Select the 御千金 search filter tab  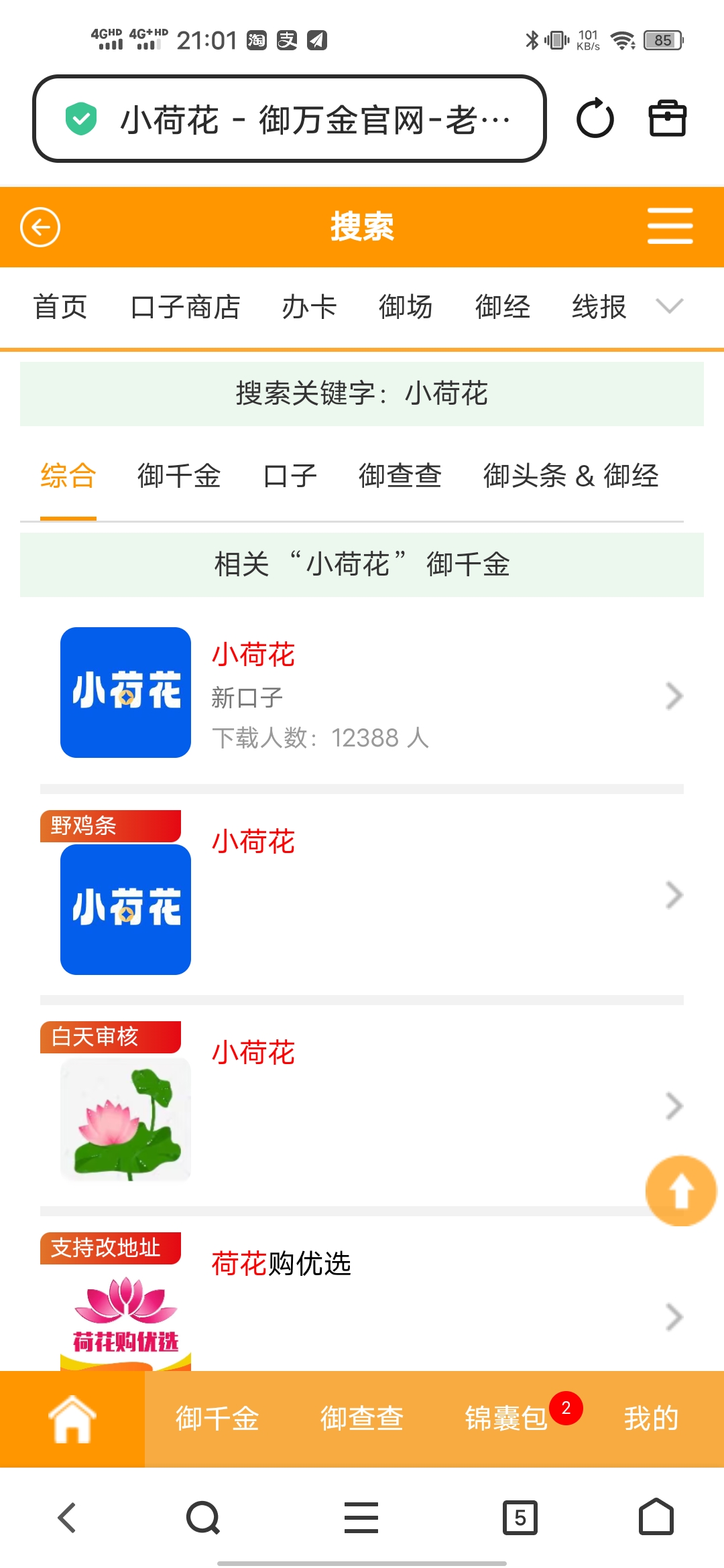[179, 476]
